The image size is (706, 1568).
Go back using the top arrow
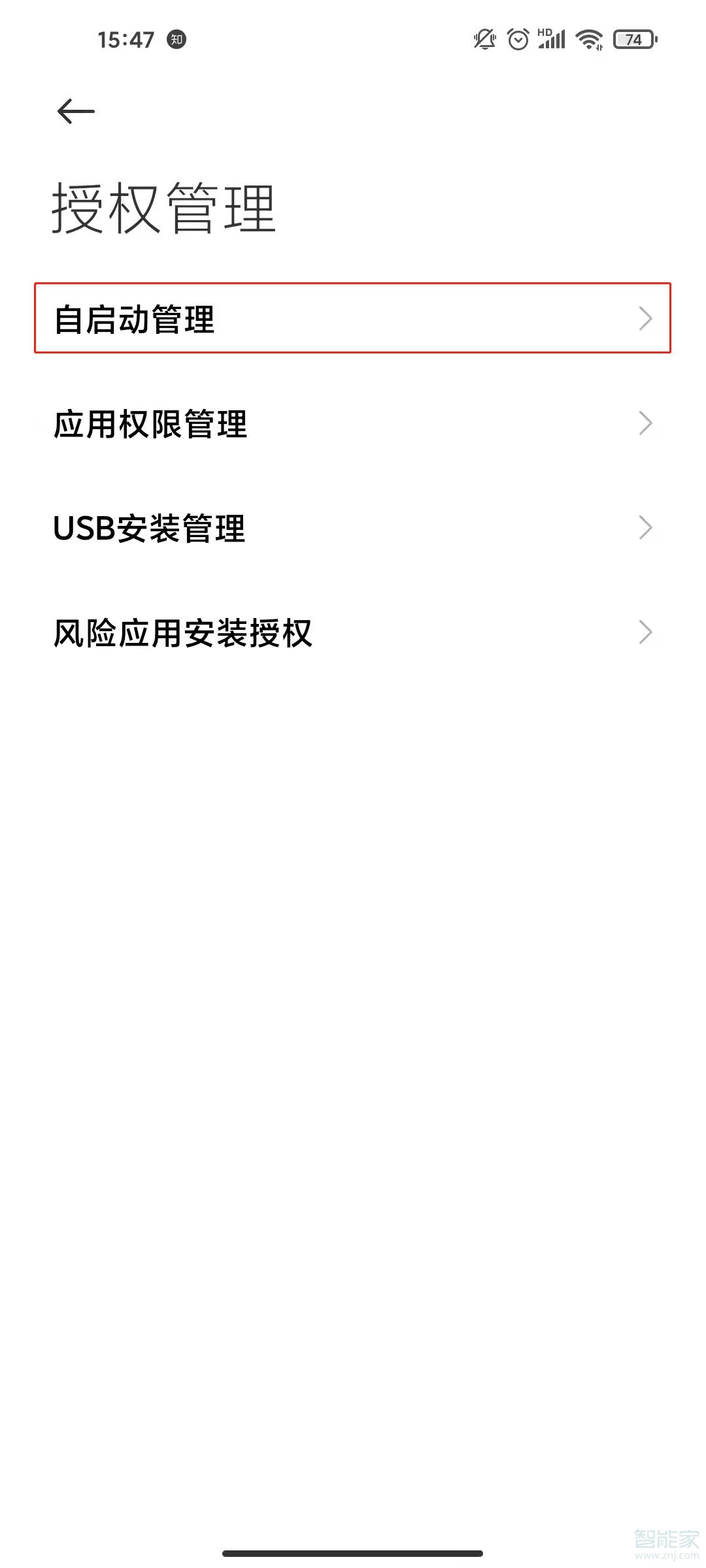(76, 111)
